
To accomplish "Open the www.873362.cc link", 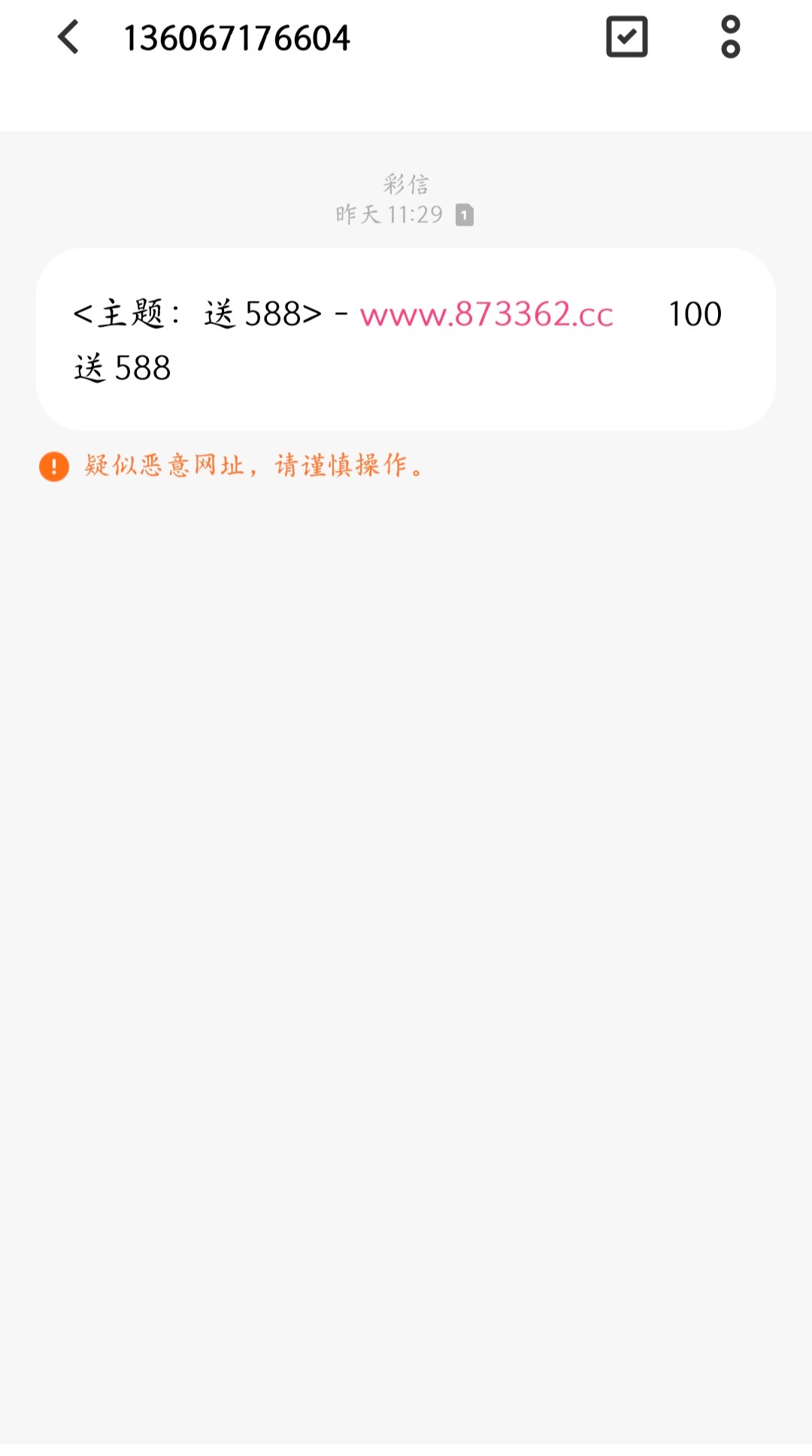I will point(486,314).
